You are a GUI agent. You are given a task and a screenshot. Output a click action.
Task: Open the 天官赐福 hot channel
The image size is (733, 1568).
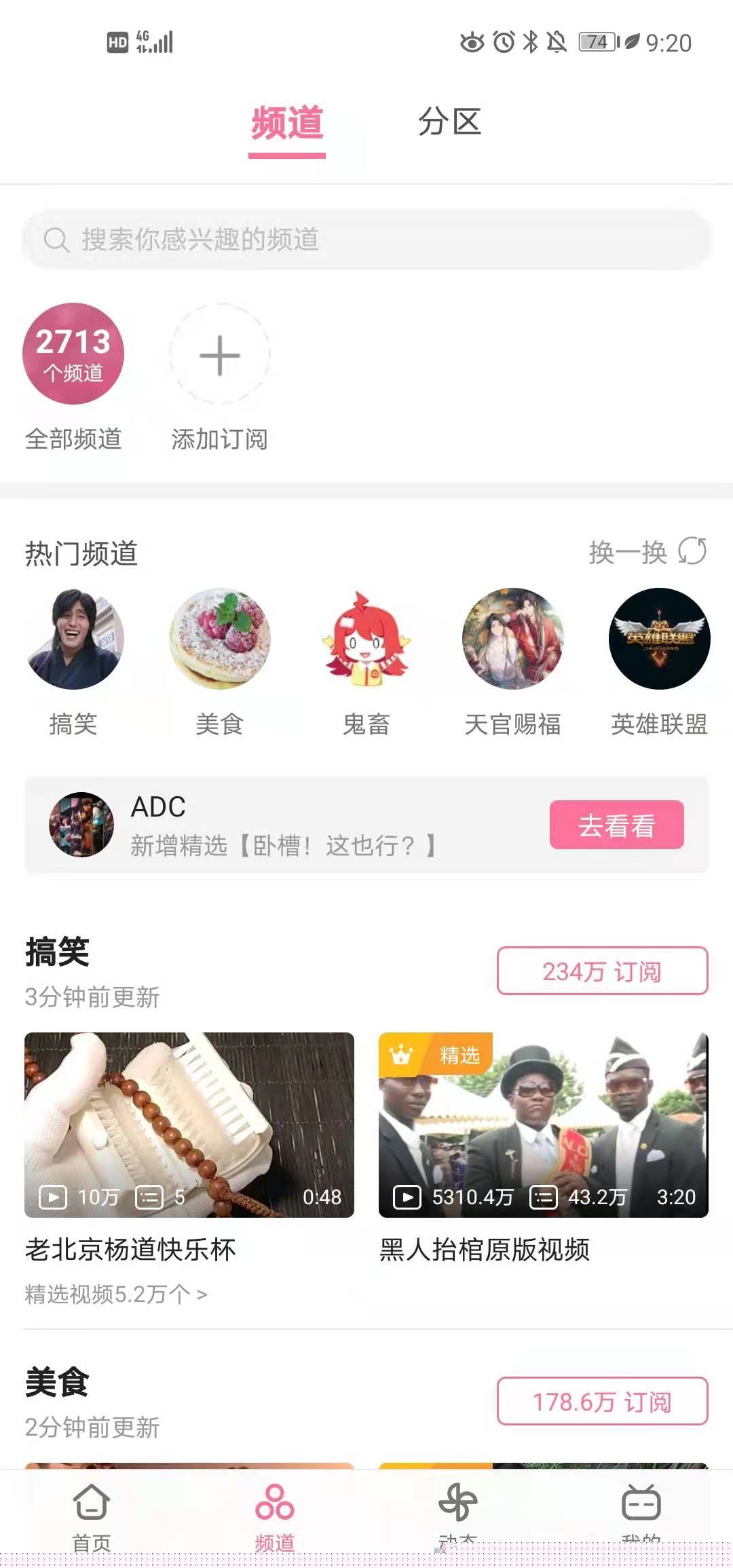(x=512, y=639)
